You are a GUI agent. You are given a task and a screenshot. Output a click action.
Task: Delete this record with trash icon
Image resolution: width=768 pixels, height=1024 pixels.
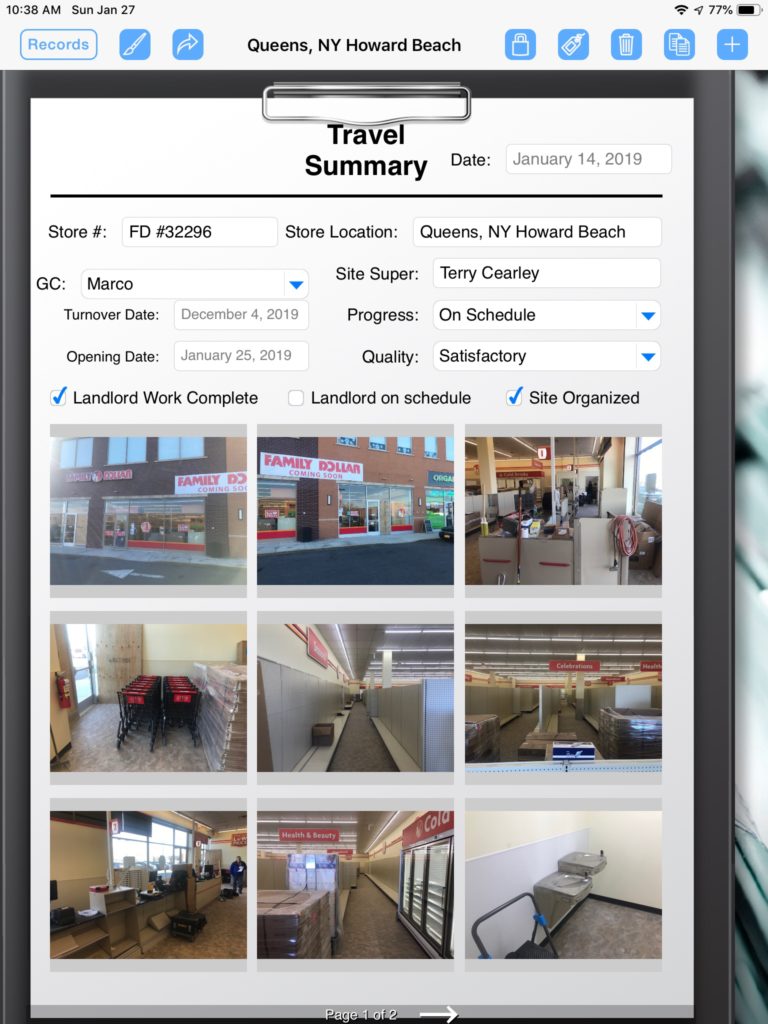click(626, 45)
